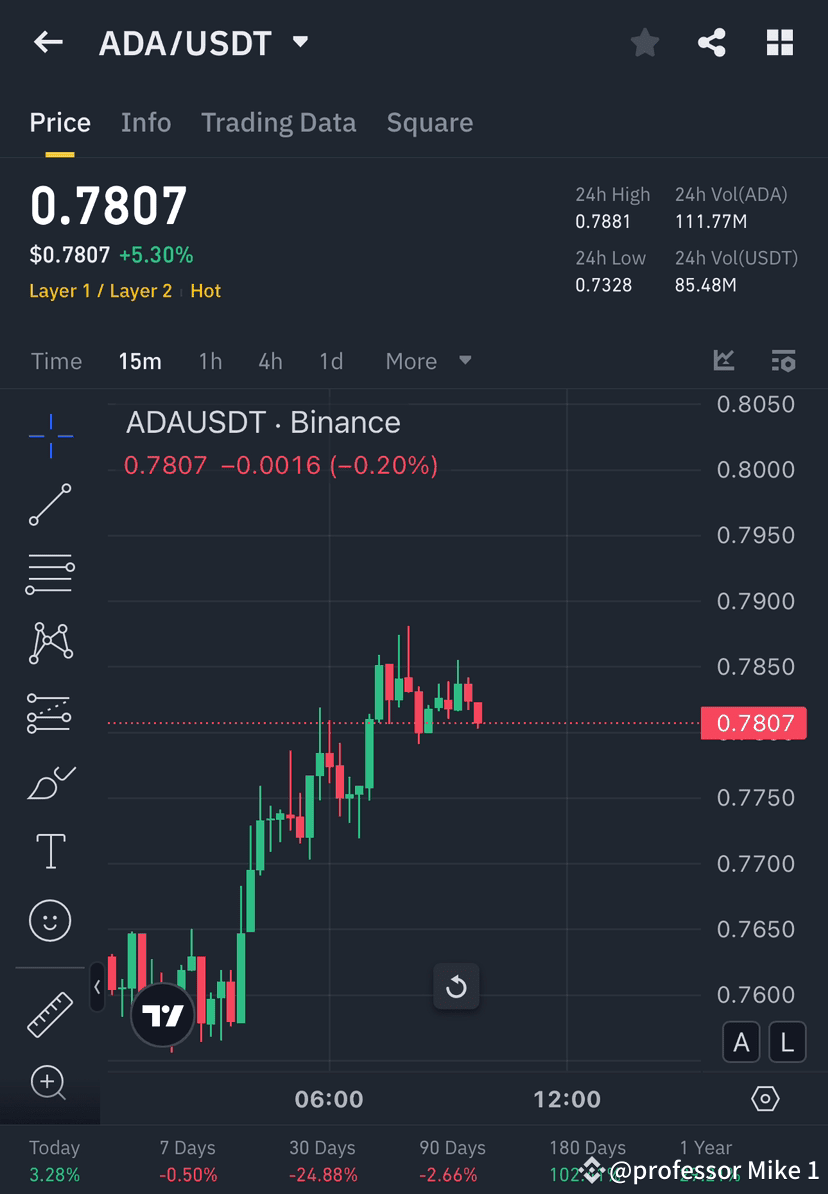The width and height of the screenshot is (828, 1194).
Task: Select the crosshair cursor tool
Action: 50,435
